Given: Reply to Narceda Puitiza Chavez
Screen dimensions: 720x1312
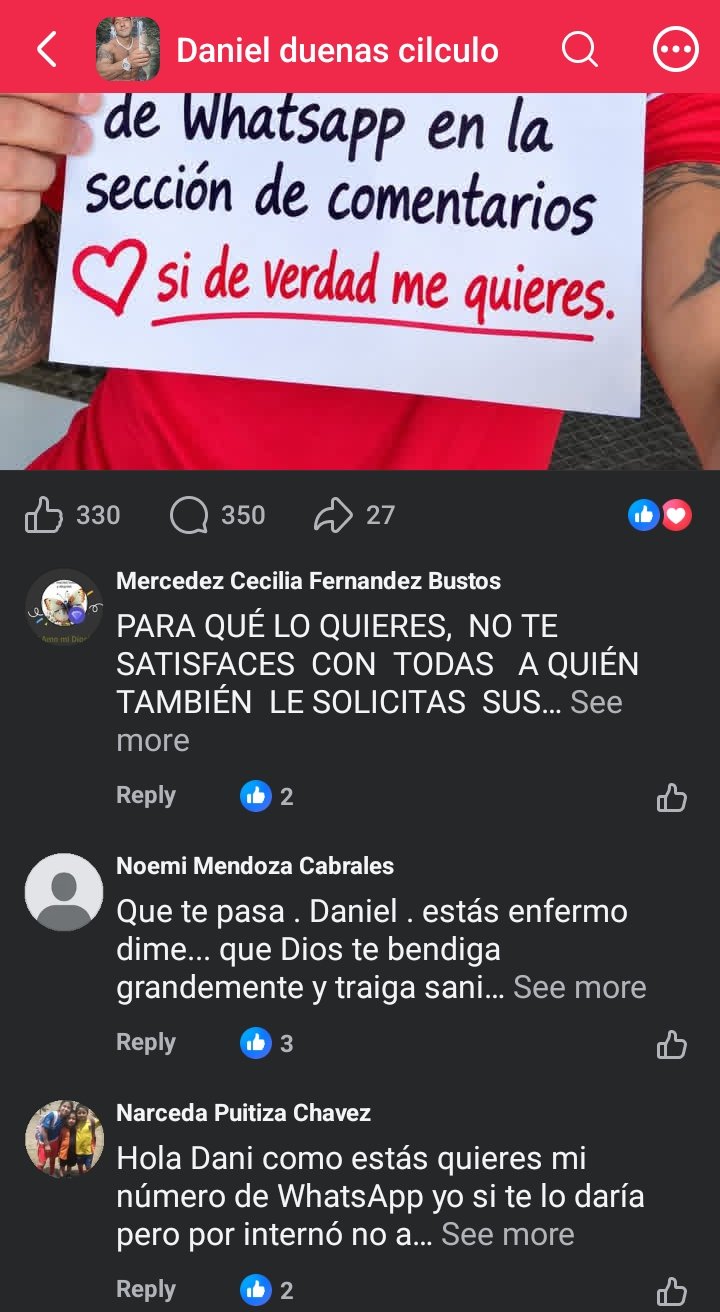Looking at the screenshot, I should [x=146, y=1289].
